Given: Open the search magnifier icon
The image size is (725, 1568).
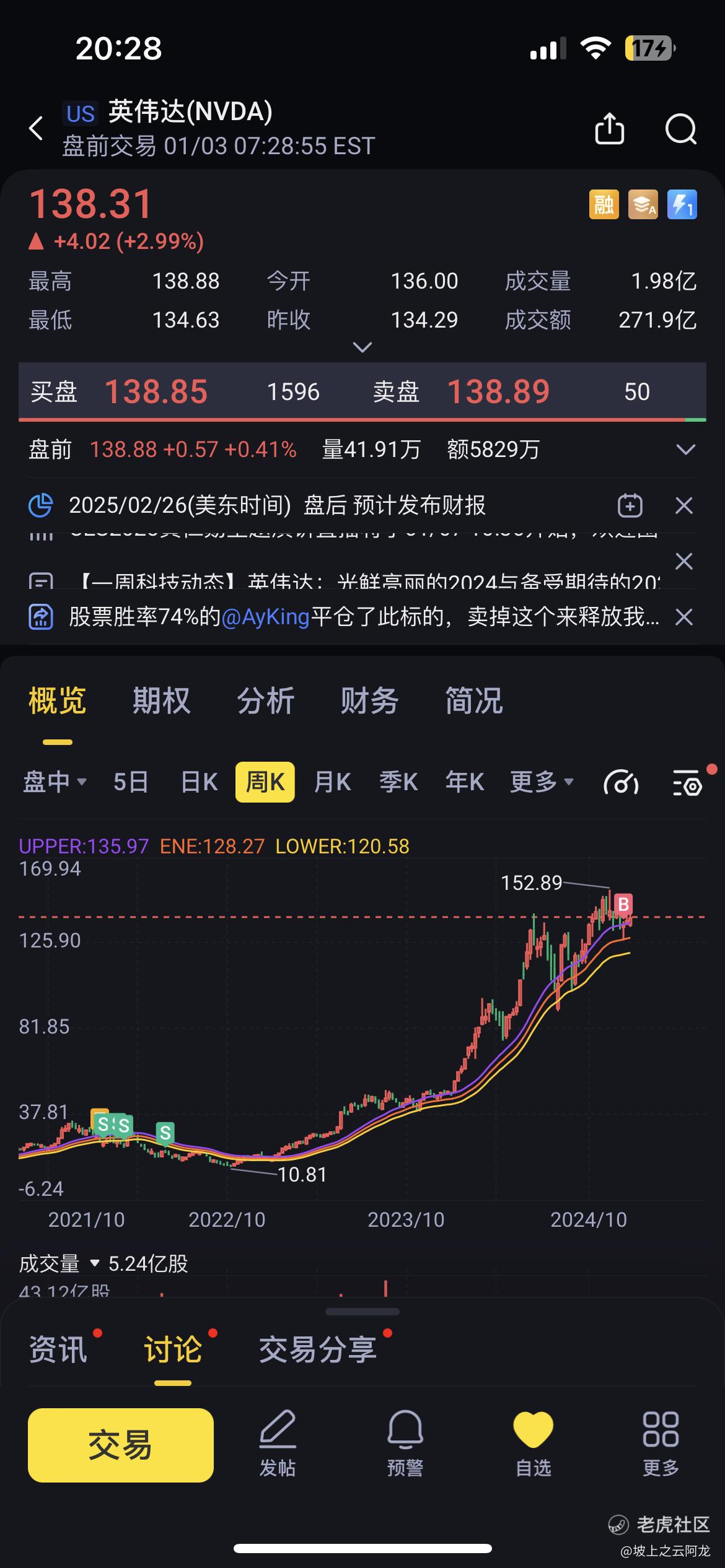Looking at the screenshot, I should [681, 129].
